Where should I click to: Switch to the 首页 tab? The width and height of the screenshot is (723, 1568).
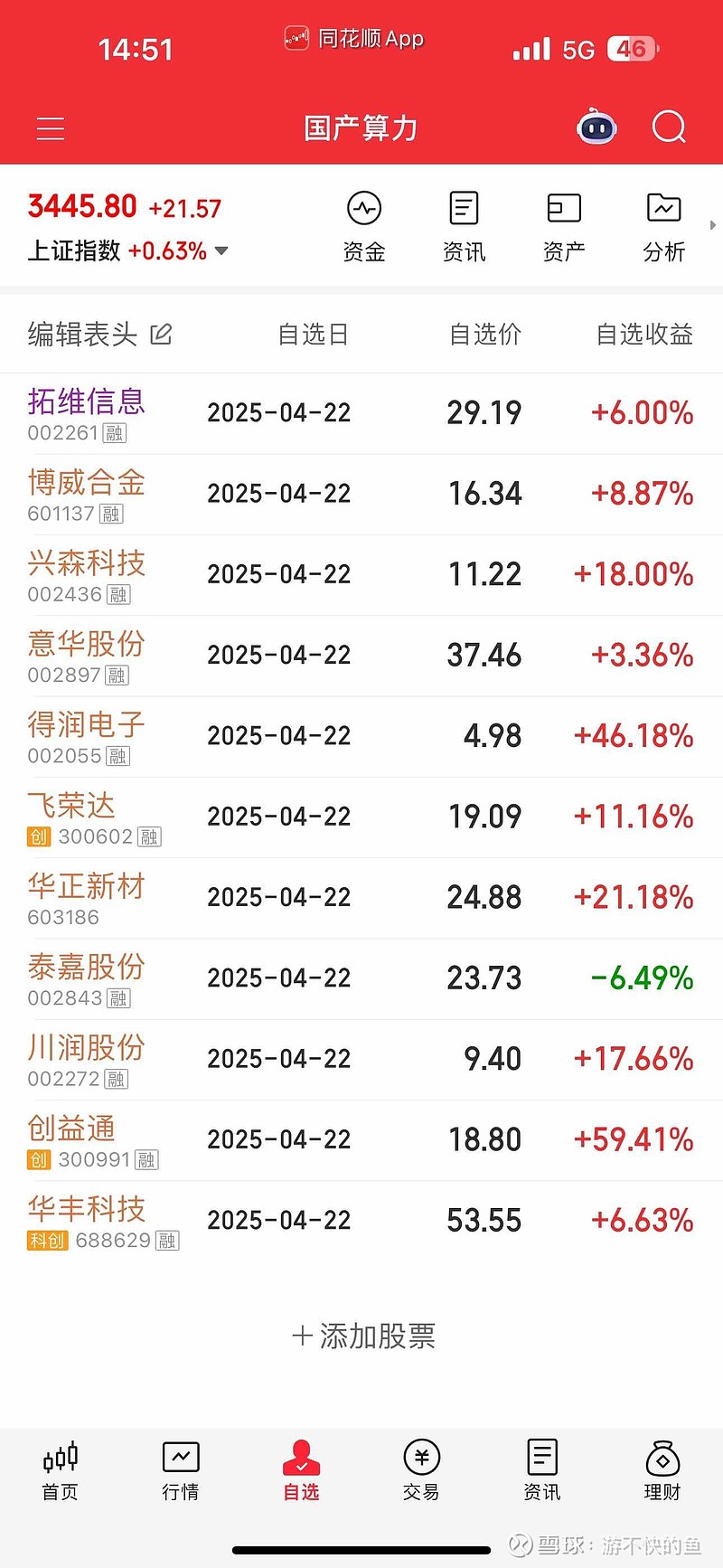pos(61,1470)
